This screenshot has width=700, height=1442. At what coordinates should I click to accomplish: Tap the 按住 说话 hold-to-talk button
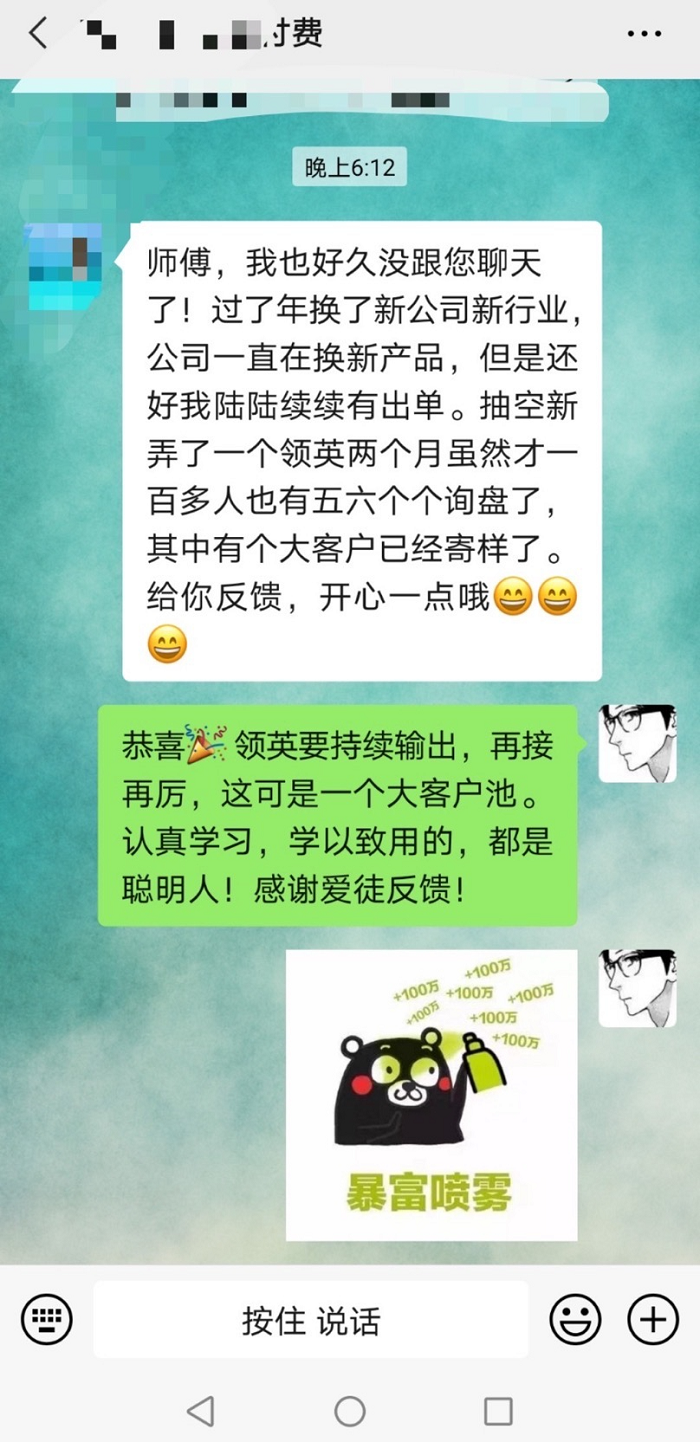(311, 1320)
